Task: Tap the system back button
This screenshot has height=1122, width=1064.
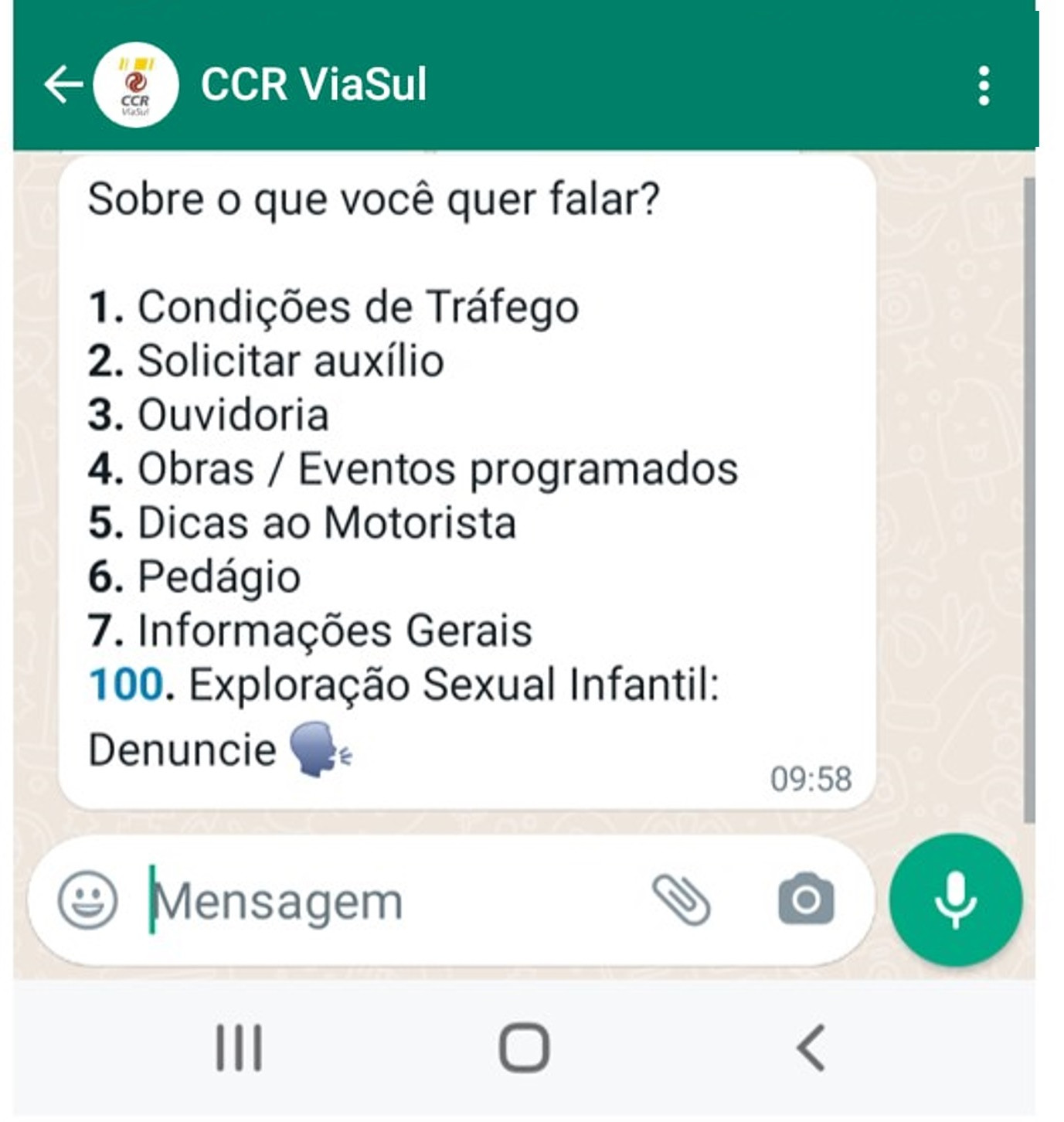Action: 811,1048
